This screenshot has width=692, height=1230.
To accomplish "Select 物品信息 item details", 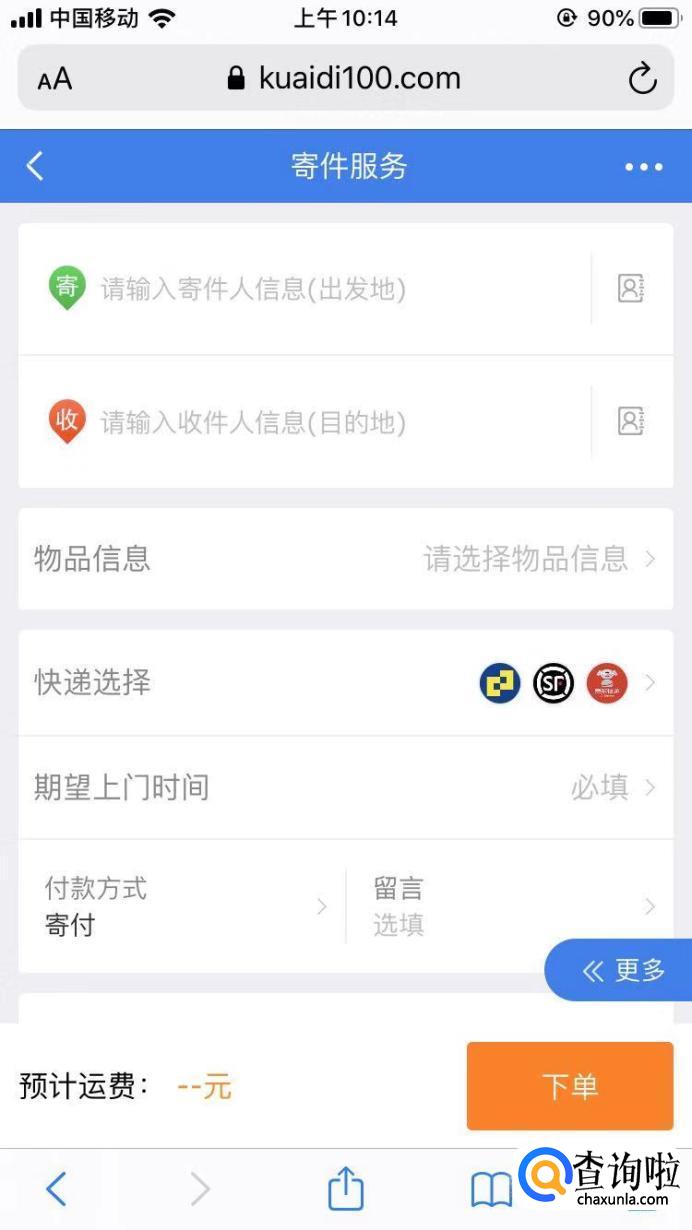I will (x=345, y=559).
